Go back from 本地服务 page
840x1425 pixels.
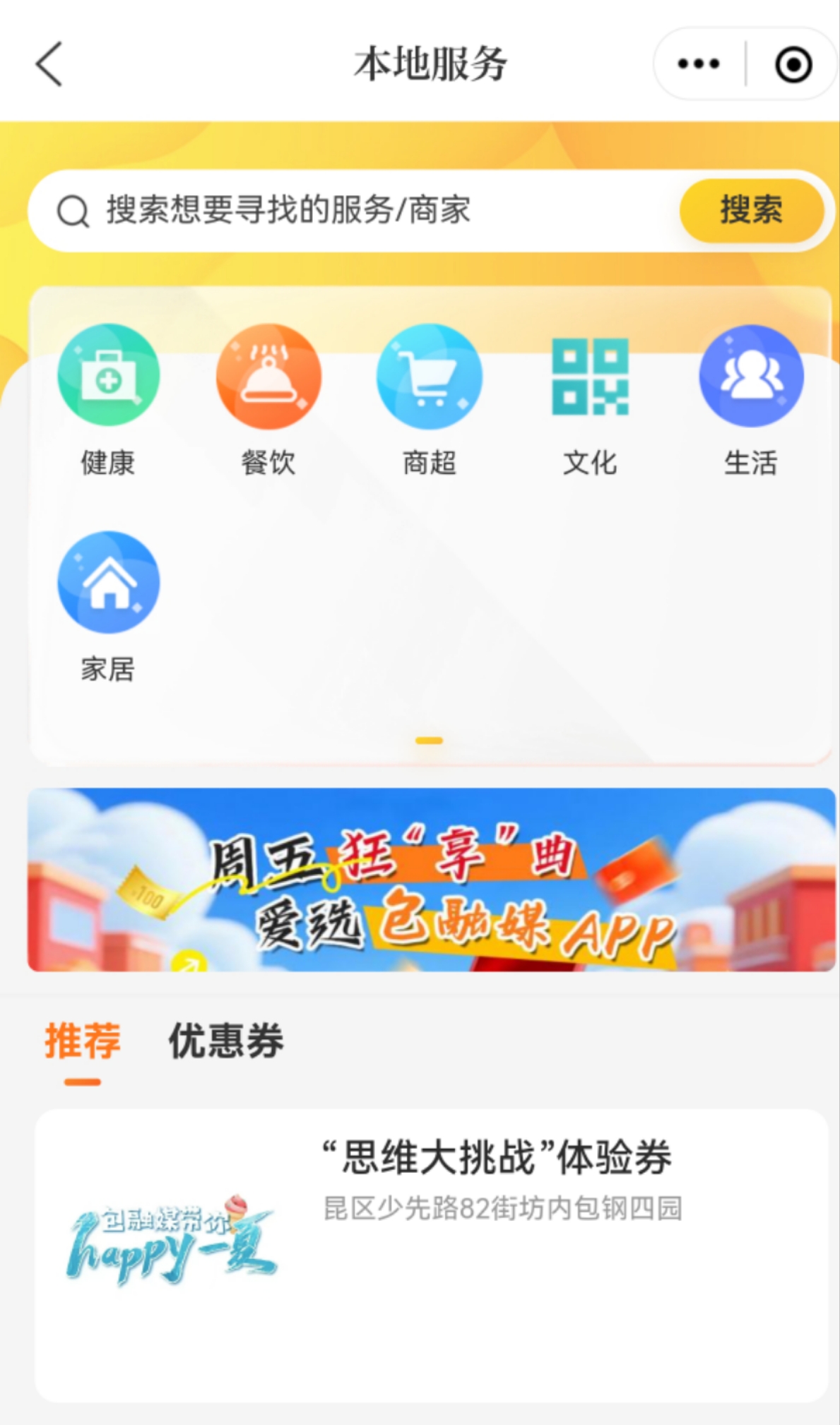[x=49, y=64]
